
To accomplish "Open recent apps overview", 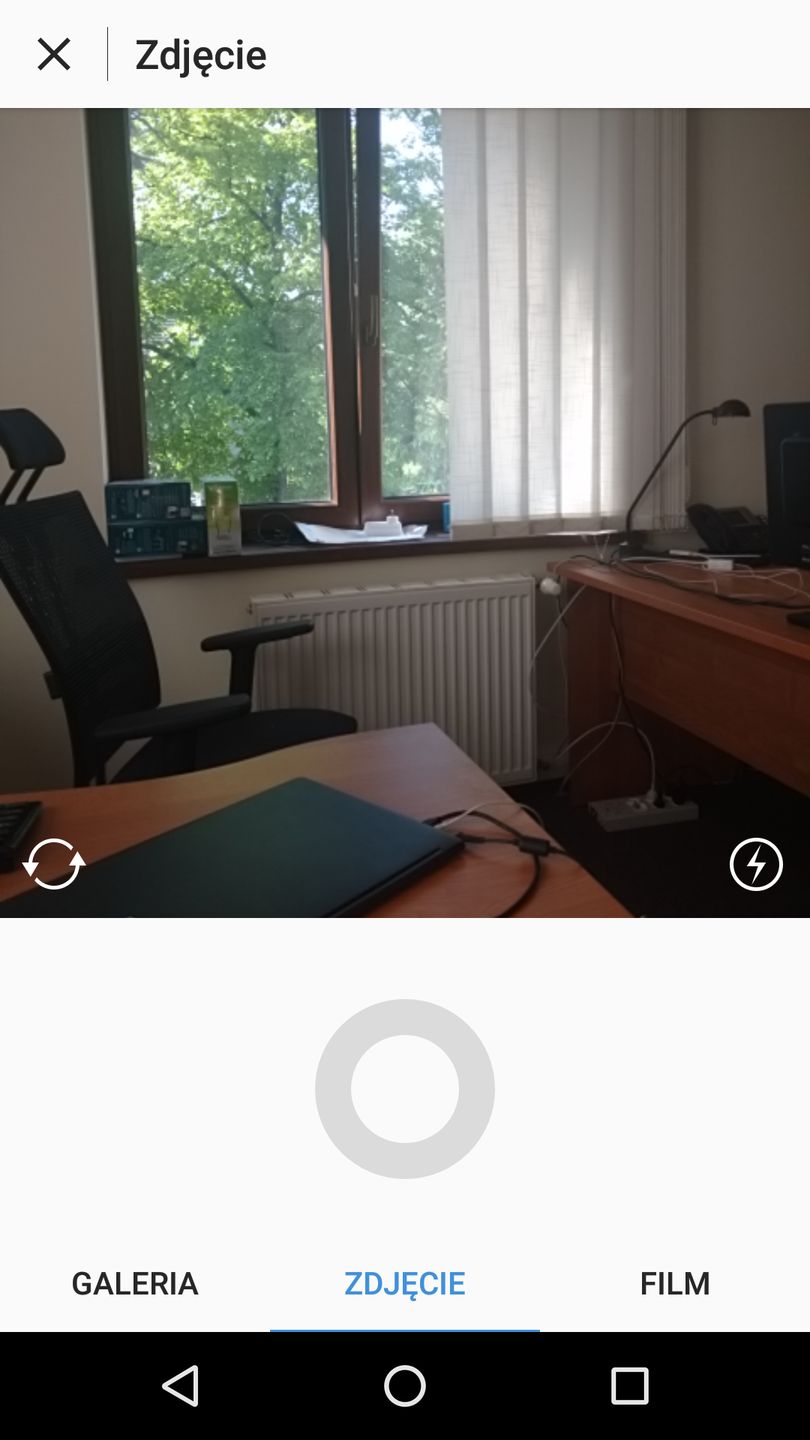I will (630, 1386).
